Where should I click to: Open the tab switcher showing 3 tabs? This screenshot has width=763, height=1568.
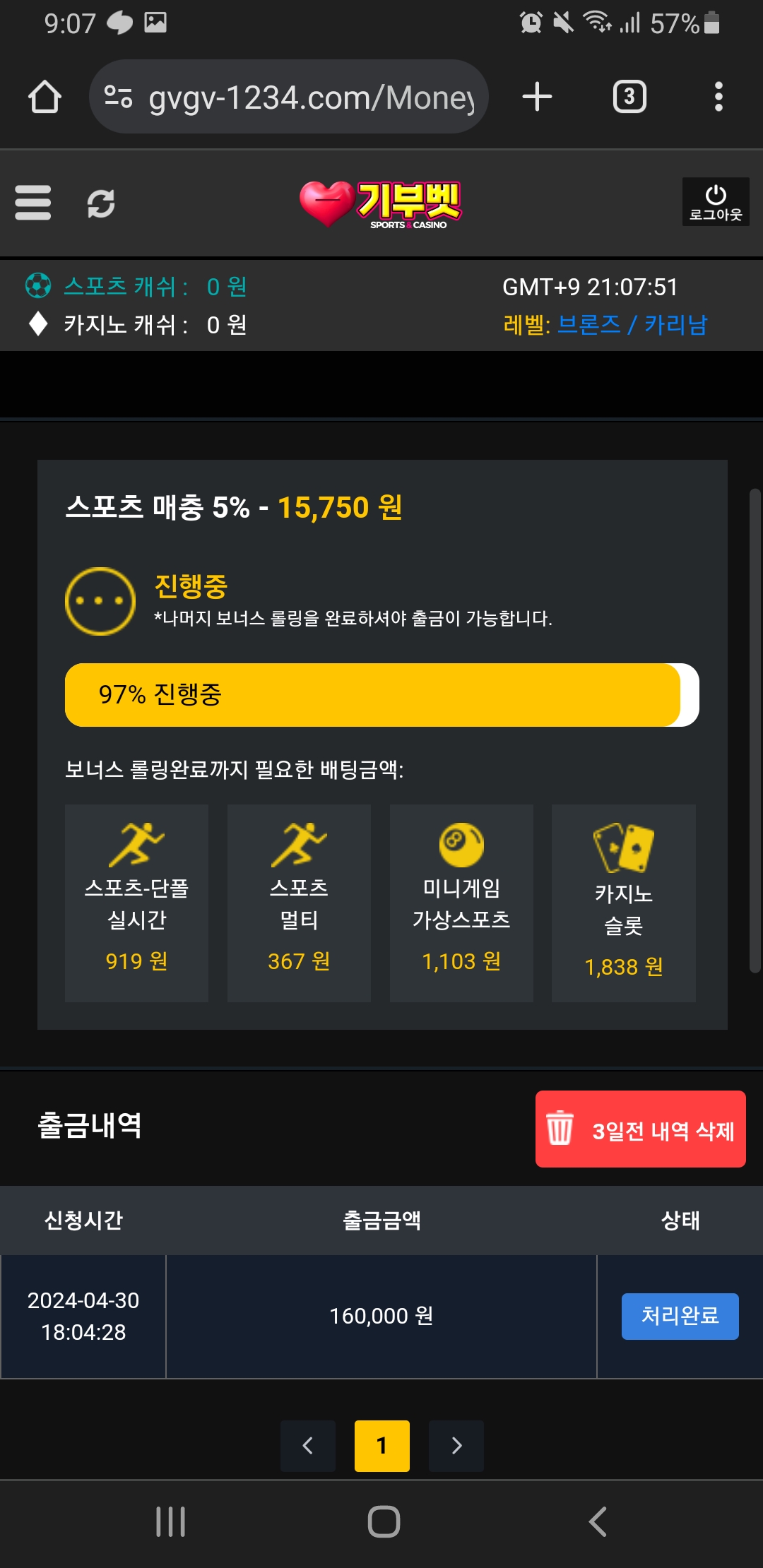[629, 97]
